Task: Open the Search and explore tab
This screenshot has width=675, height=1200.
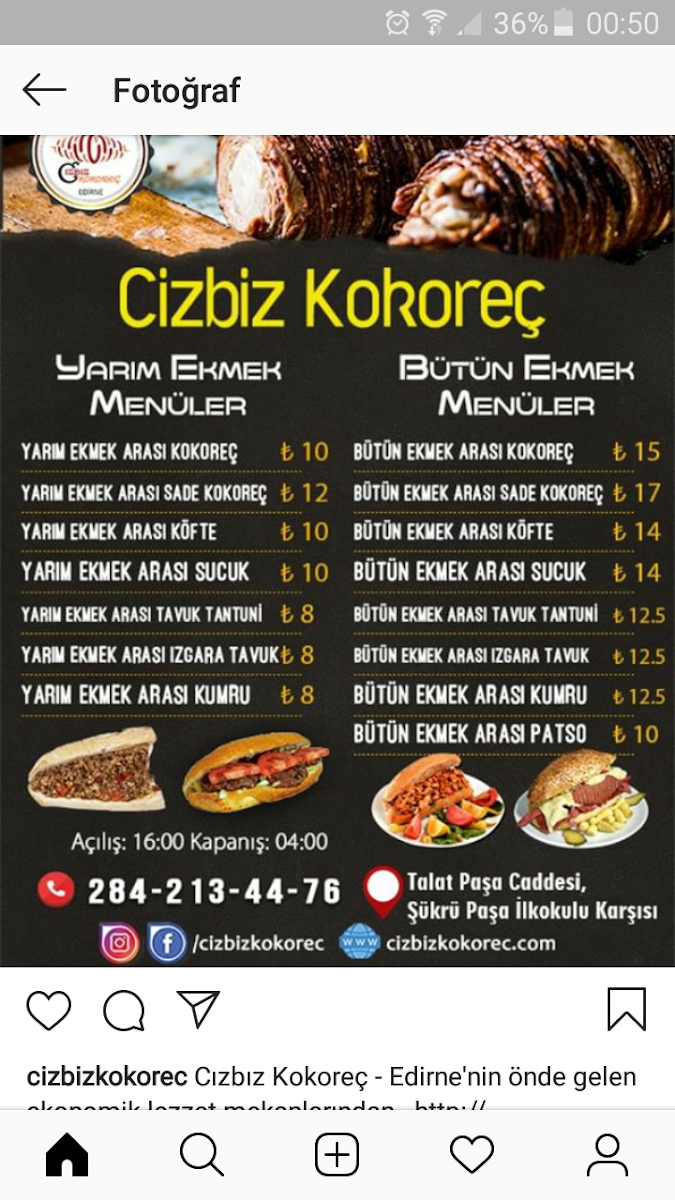Action: click(x=202, y=1156)
